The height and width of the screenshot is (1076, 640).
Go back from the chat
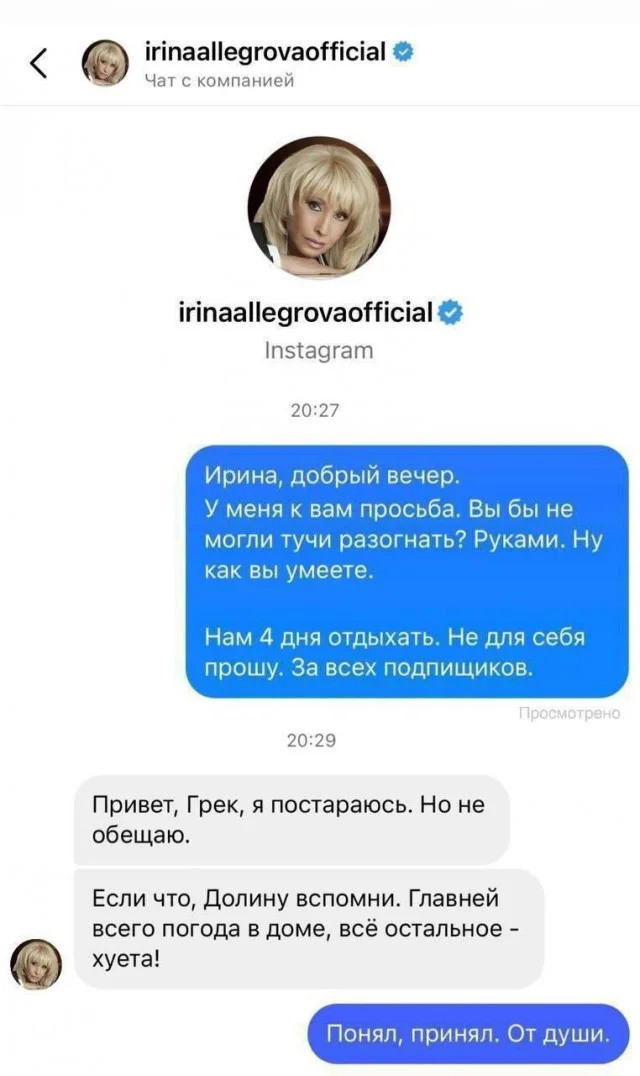coord(38,64)
